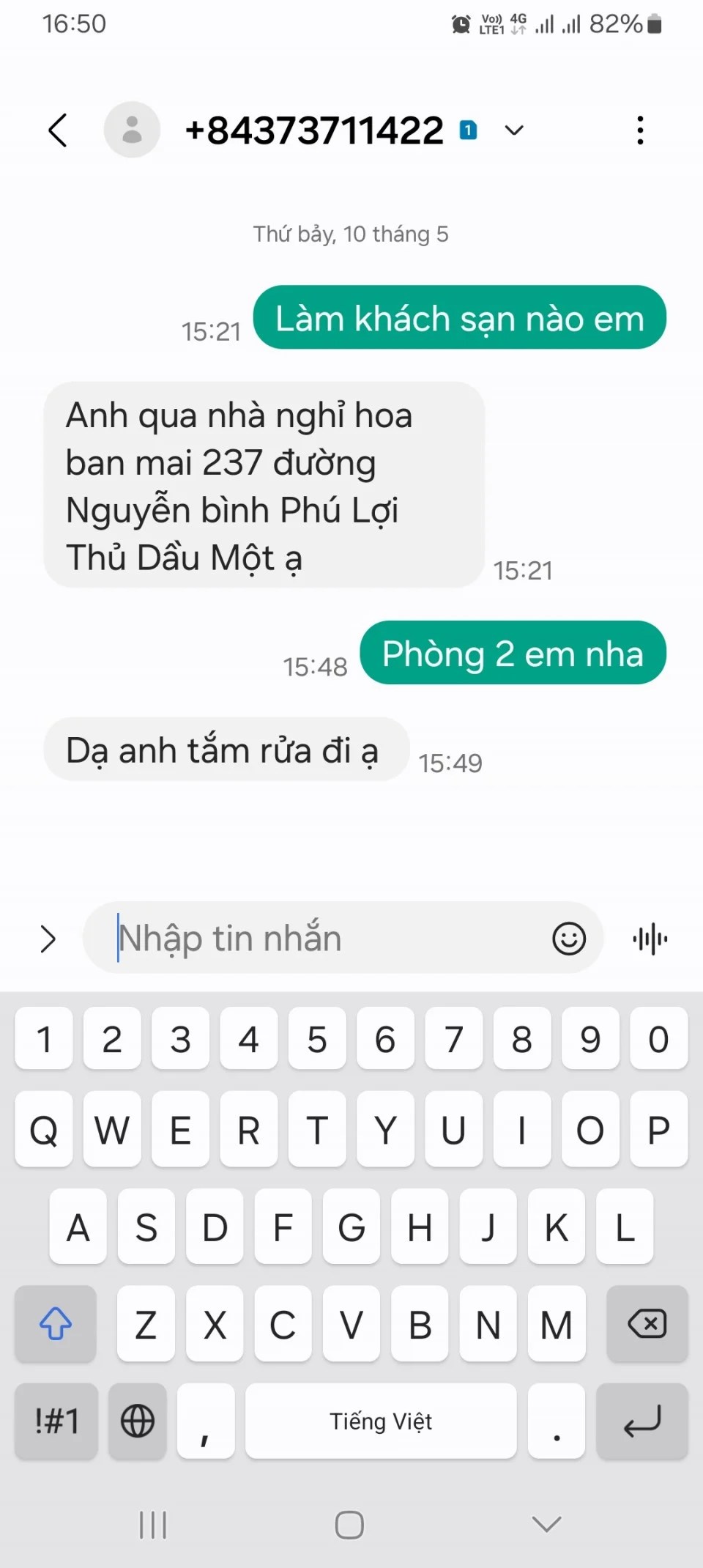The image size is (703, 1568).
Task: Record a voice message
Action: (x=650, y=939)
